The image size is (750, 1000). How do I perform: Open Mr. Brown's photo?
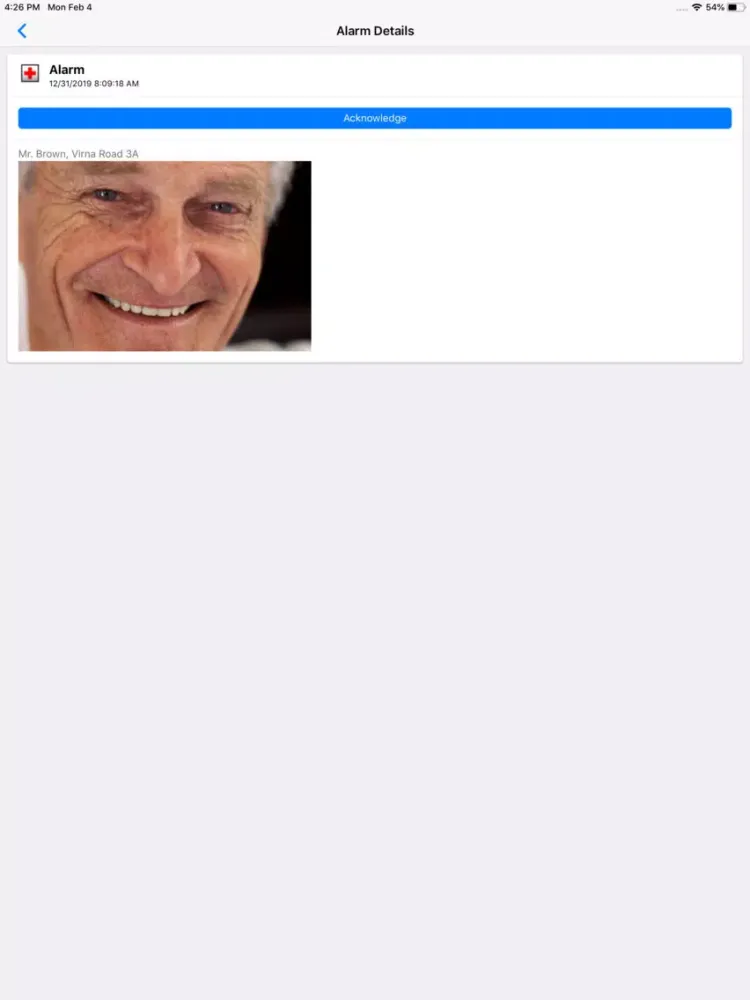tap(164, 256)
